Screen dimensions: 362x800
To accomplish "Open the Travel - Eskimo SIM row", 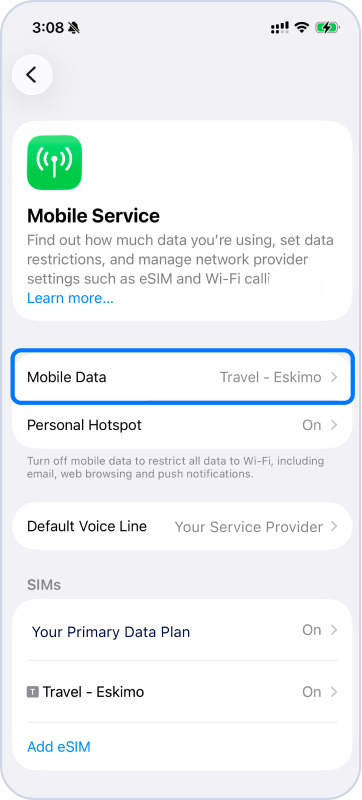I will pos(182,692).
